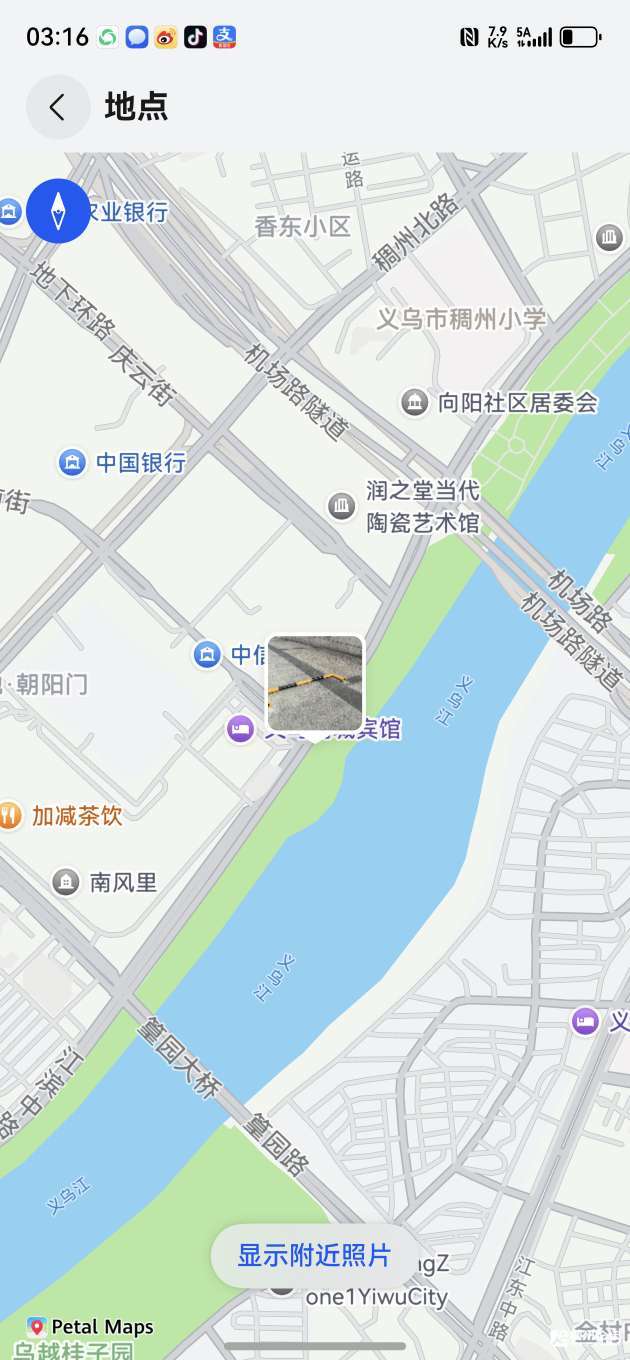Viewport: 630px width, 1360px height.
Task: Tap 显示附近照片 button
Action: 314,1255
